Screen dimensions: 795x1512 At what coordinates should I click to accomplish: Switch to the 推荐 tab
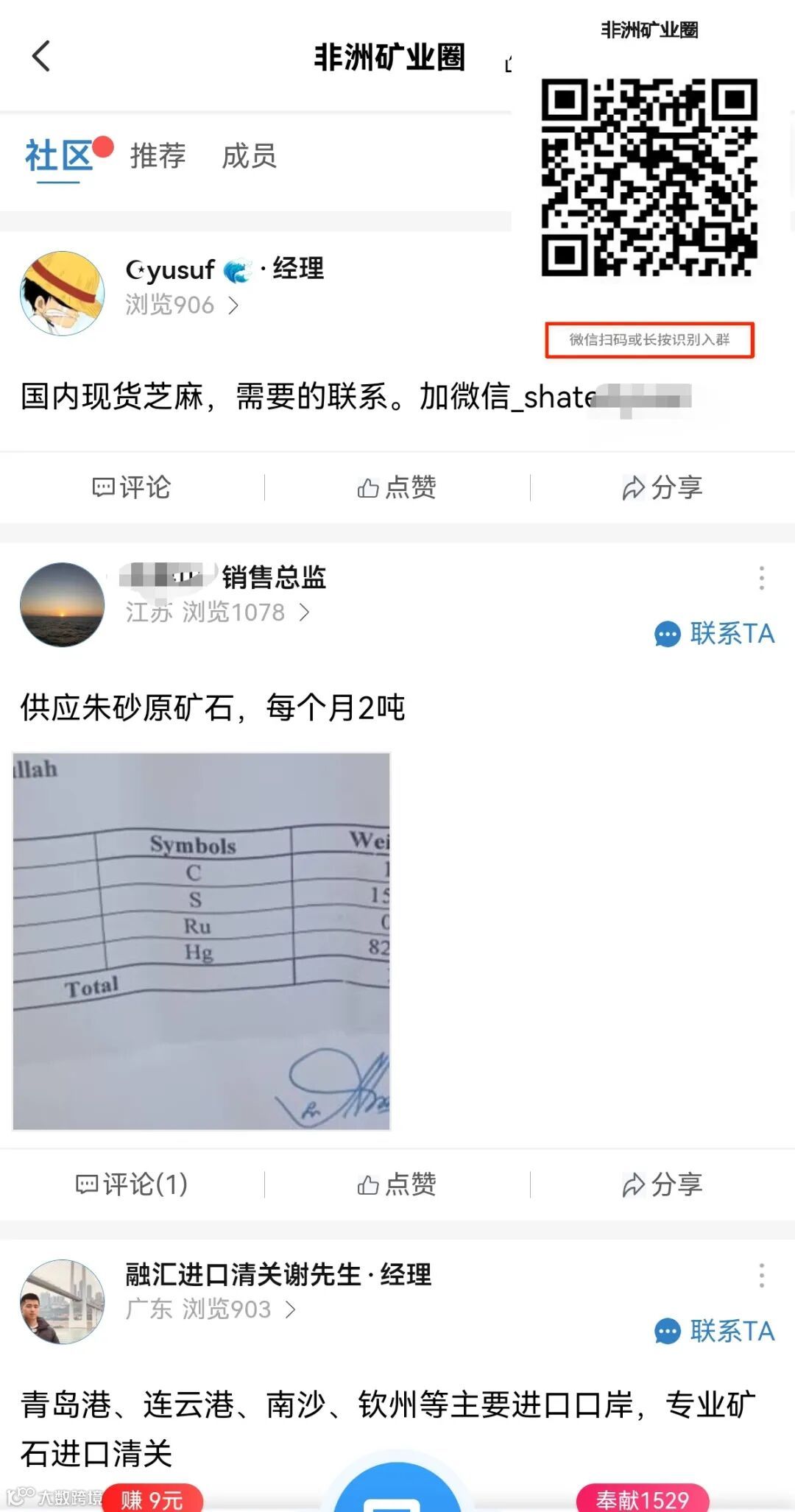tap(158, 155)
